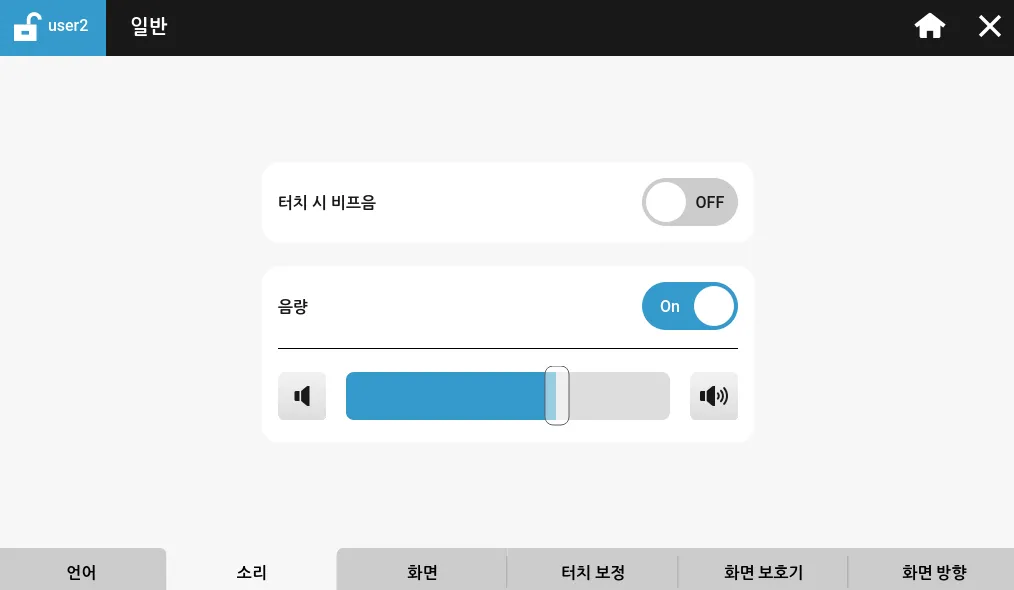Viewport: 1014px width, 590px height.
Task: Switch to the 언어 tab
Action: (82, 572)
